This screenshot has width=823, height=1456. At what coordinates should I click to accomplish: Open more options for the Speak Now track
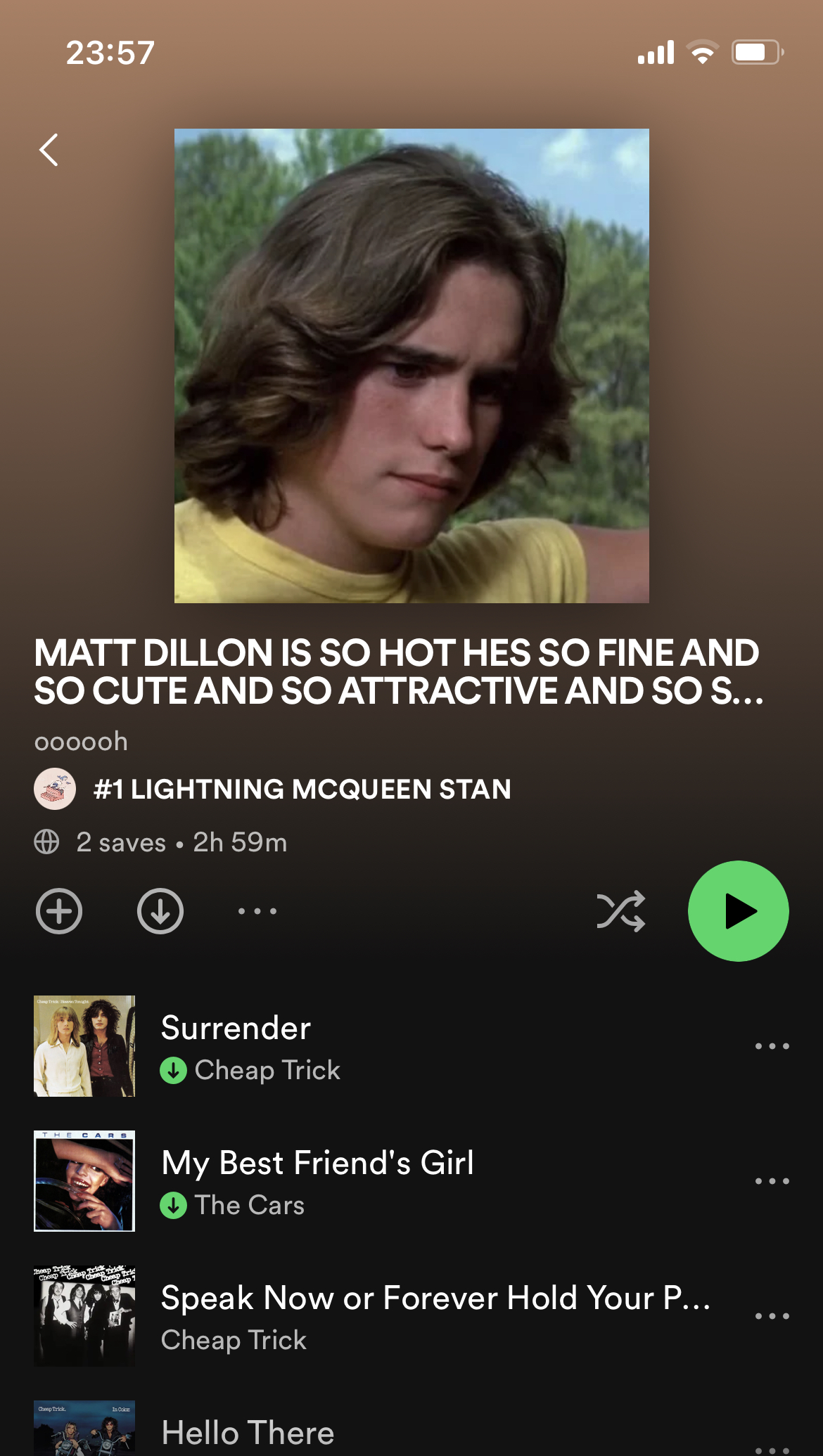pyautogui.click(x=772, y=1316)
